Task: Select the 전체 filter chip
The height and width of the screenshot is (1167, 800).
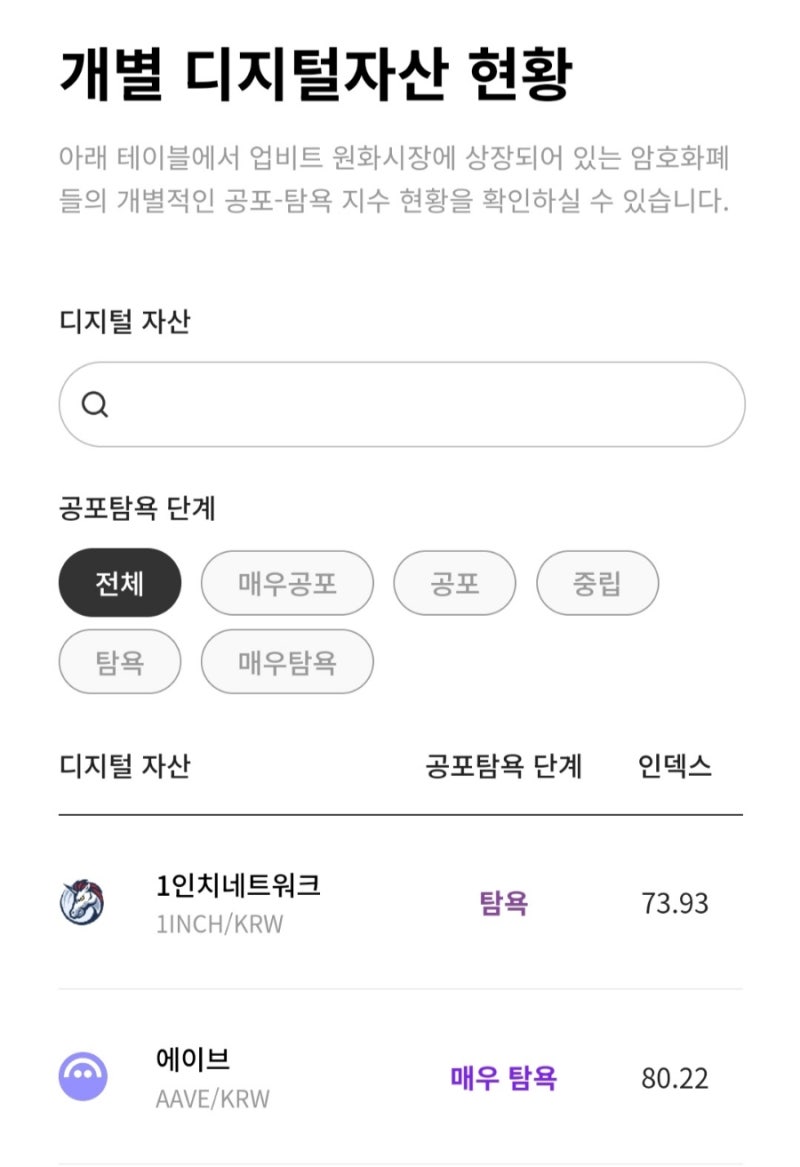Action: coord(119,582)
